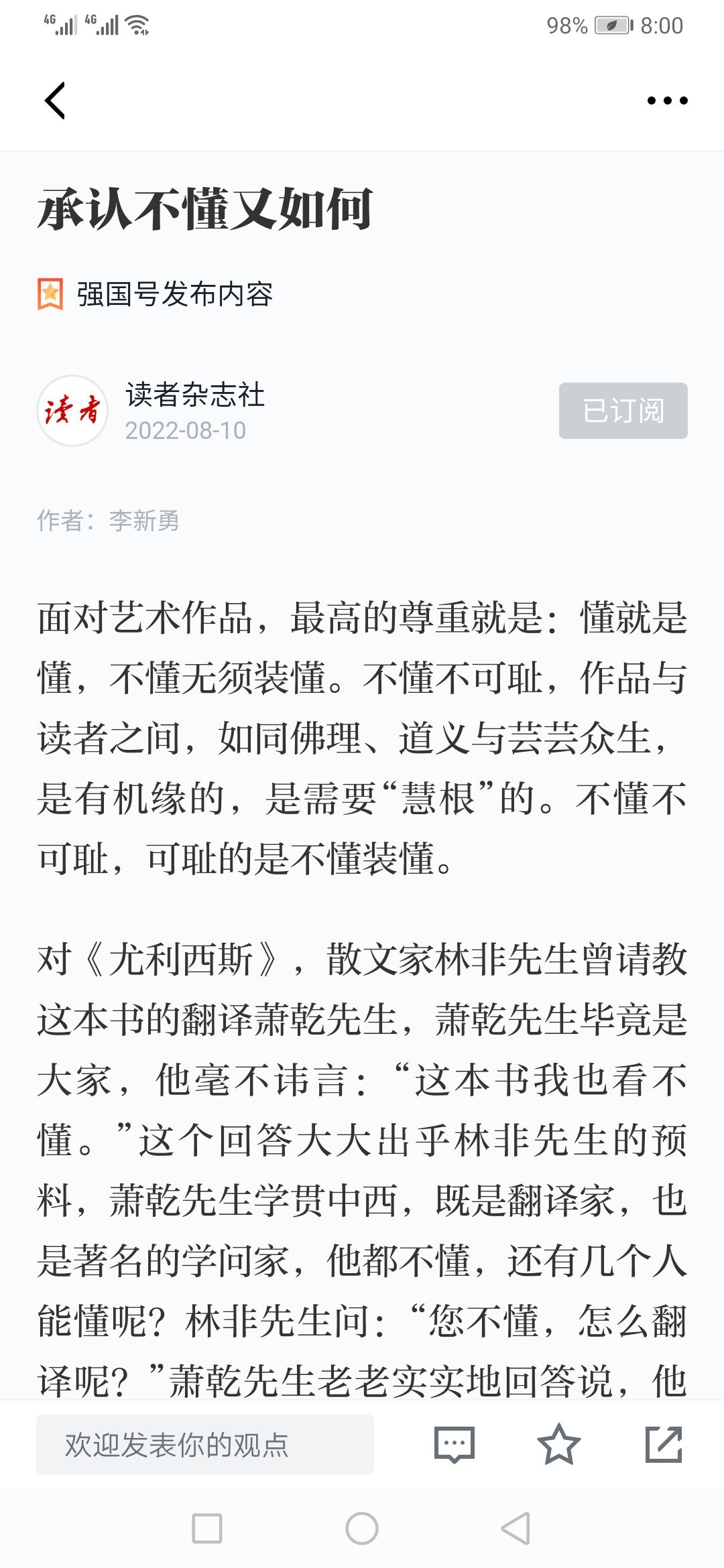Viewport: 724px width, 1568px height.
Task: Tap the 已订阅 subscription button
Action: pyautogui.click(x=623, y=411)
